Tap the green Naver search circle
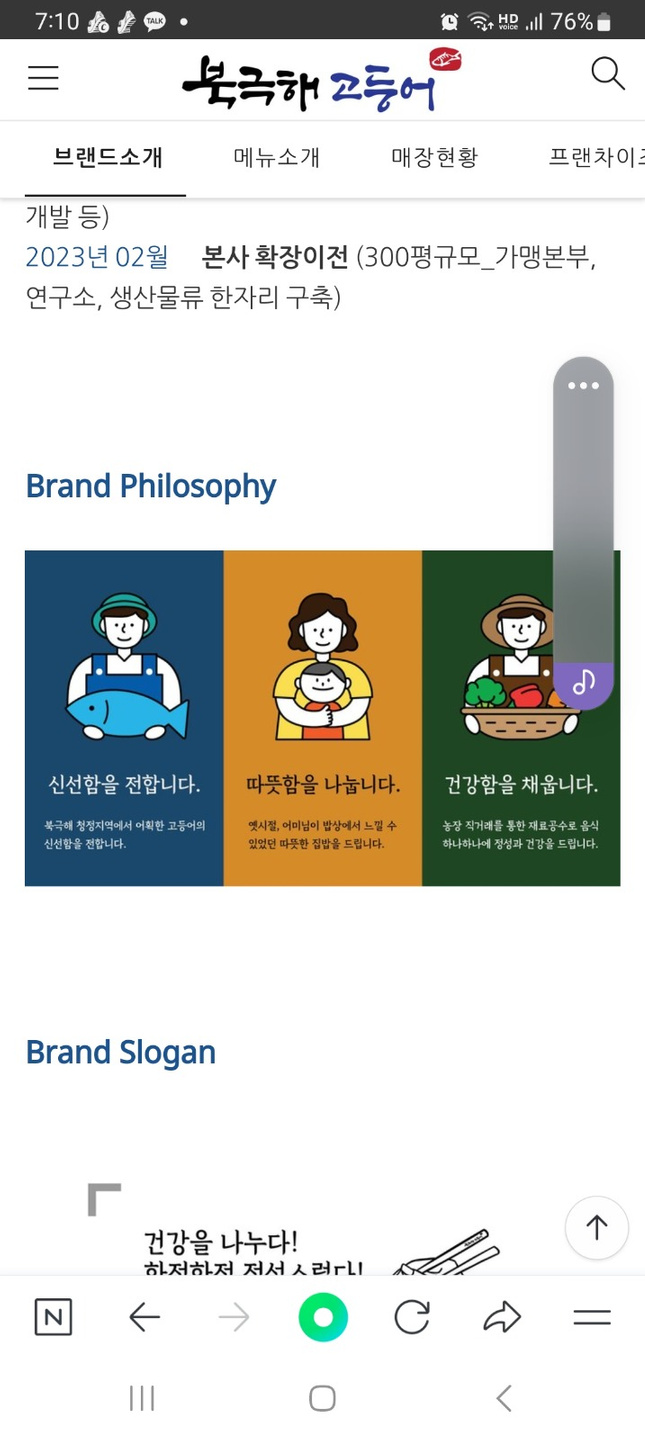The width and height of the screenshot is (645, 1440). (322, 1317)
